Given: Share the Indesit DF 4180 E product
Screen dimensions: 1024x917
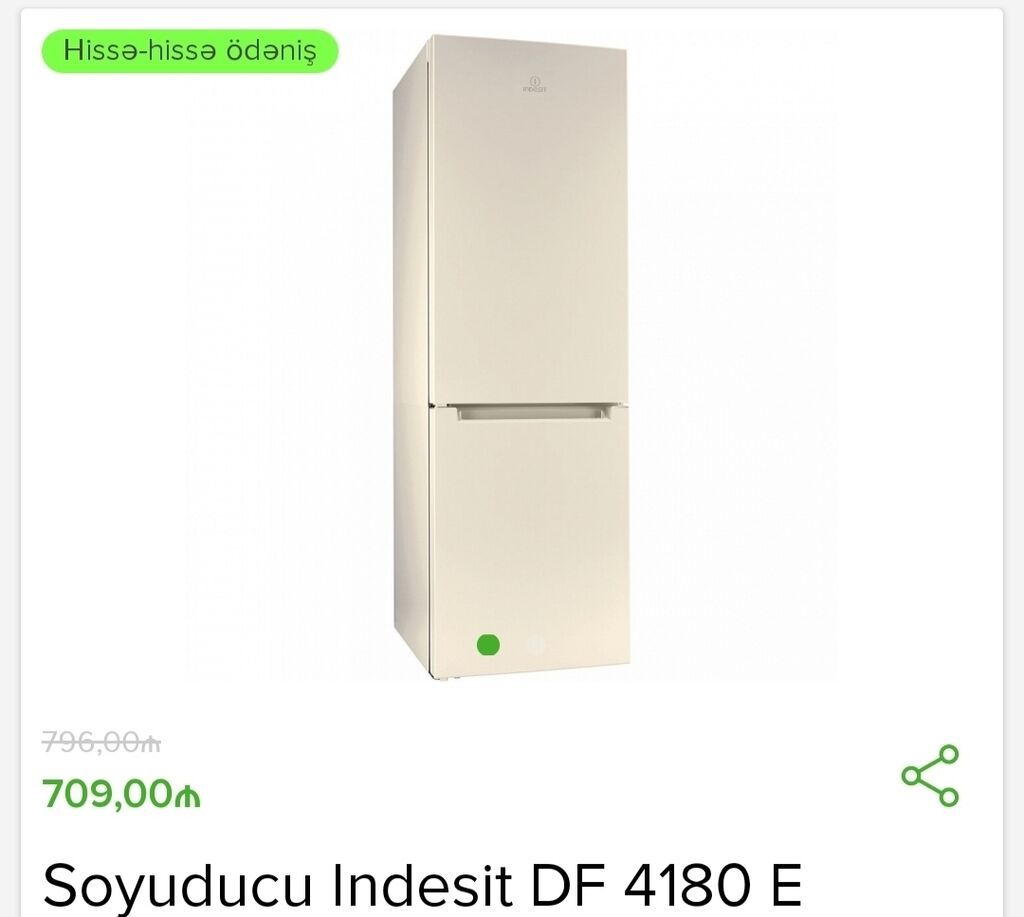Looking at the screenshot, I should (930, 776).
